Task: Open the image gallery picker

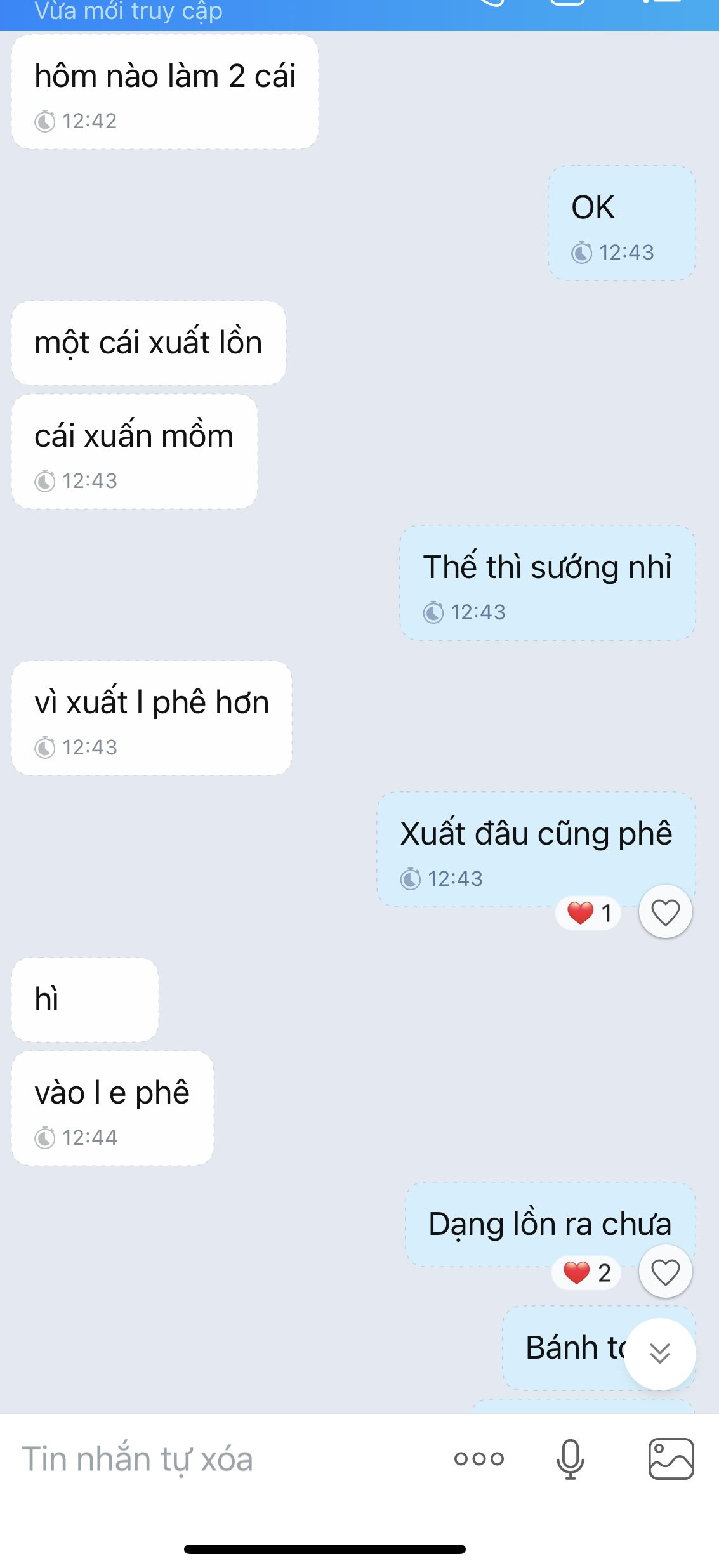Action: point(671,1459)
